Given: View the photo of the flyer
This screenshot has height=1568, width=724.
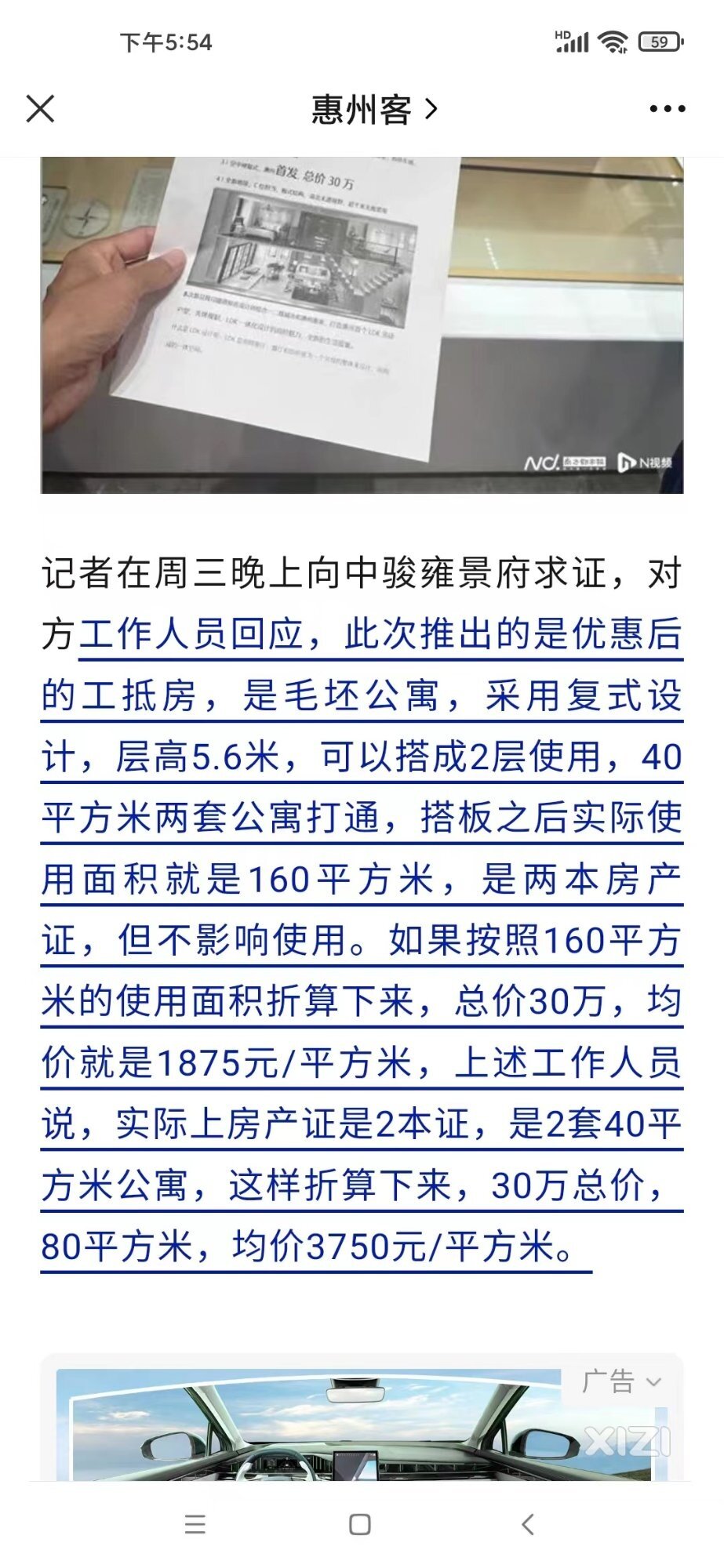Looking at the screenshot, I should tap(362, 325).
